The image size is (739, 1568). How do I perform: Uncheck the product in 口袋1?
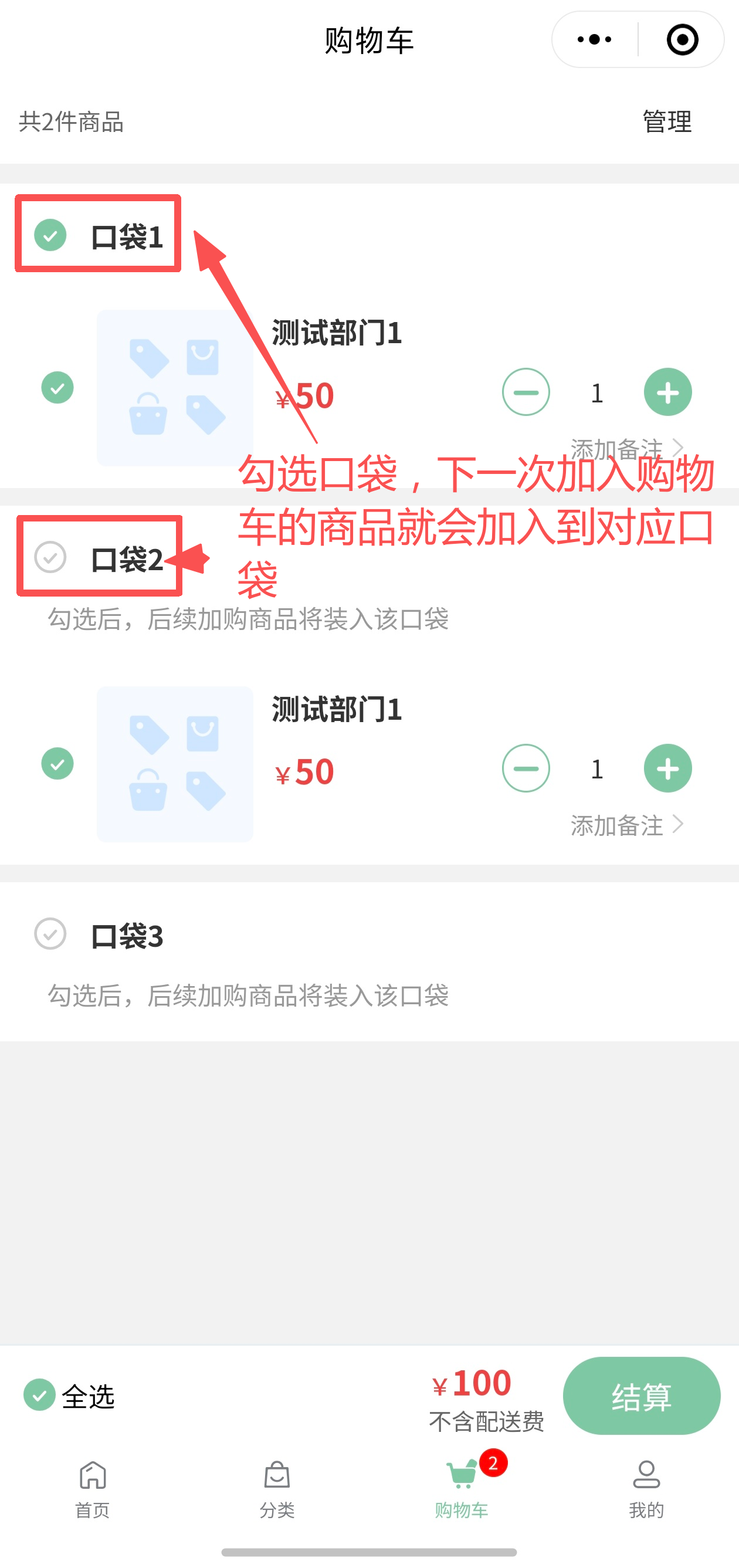57,388
